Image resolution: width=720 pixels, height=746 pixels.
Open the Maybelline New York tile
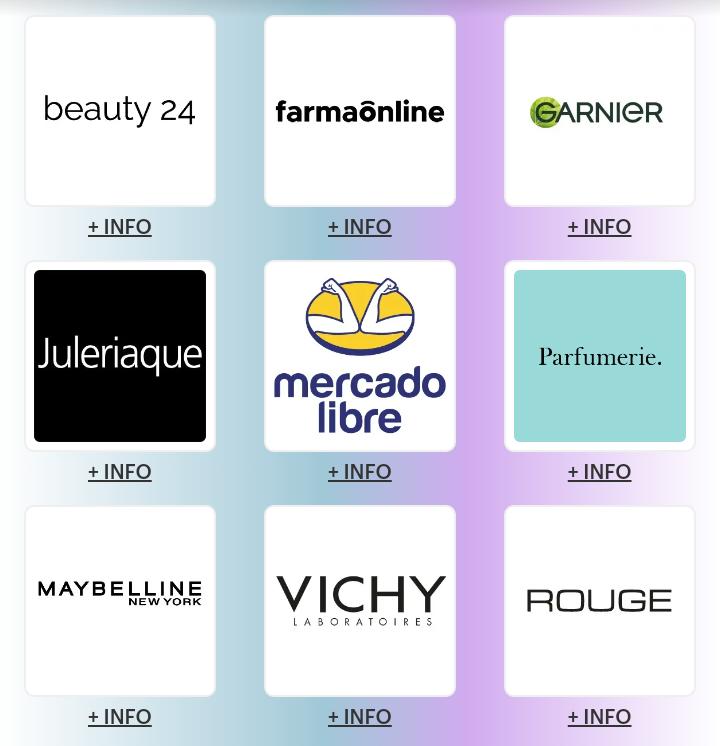click(120, 600)
